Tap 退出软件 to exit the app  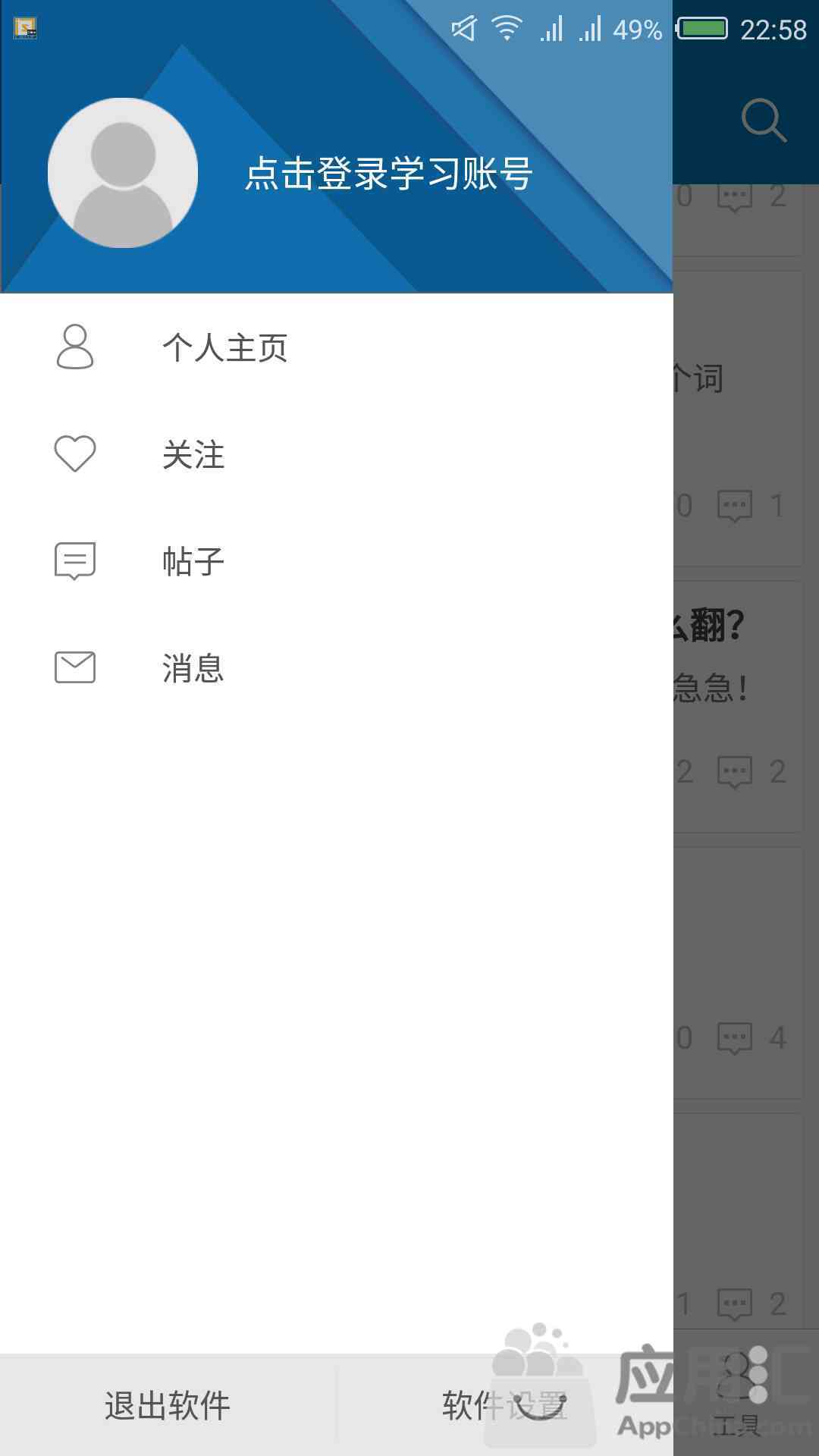[x=168, y=1406]
